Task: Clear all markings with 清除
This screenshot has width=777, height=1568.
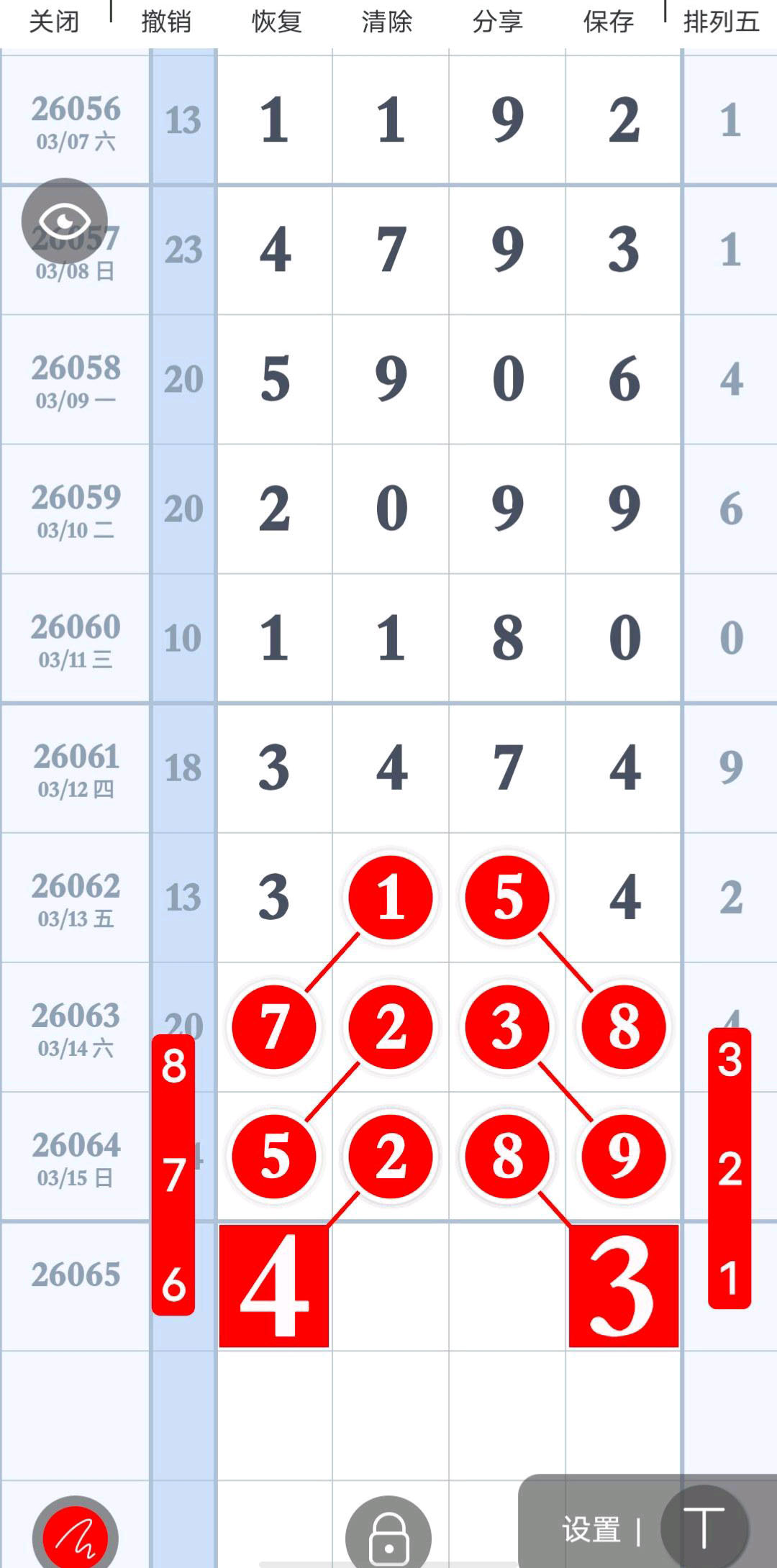Action: pos(387,22)
